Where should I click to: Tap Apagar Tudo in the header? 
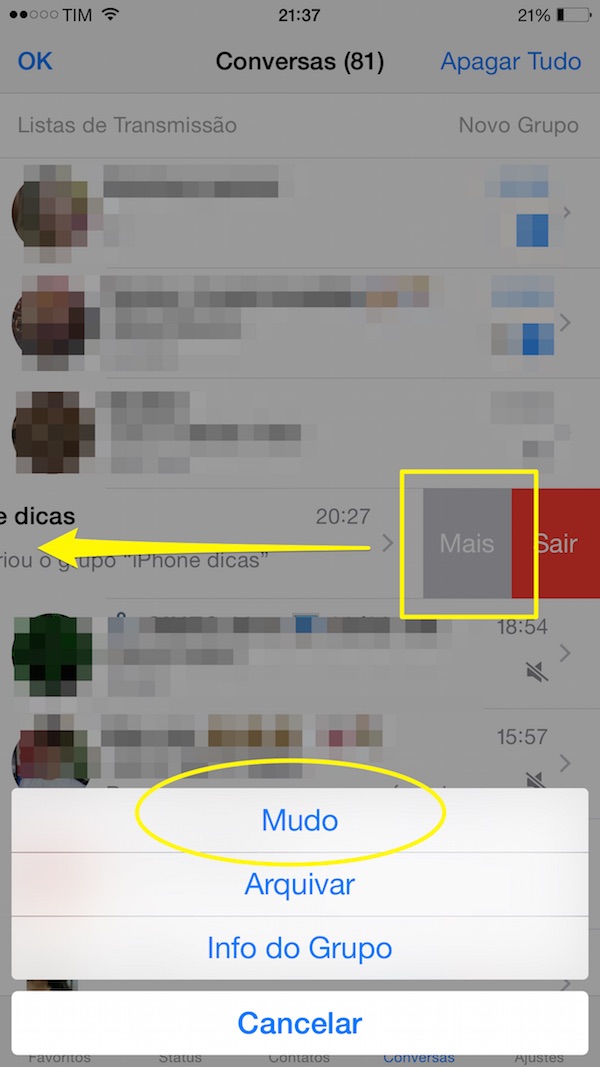(x=511, y=61)
